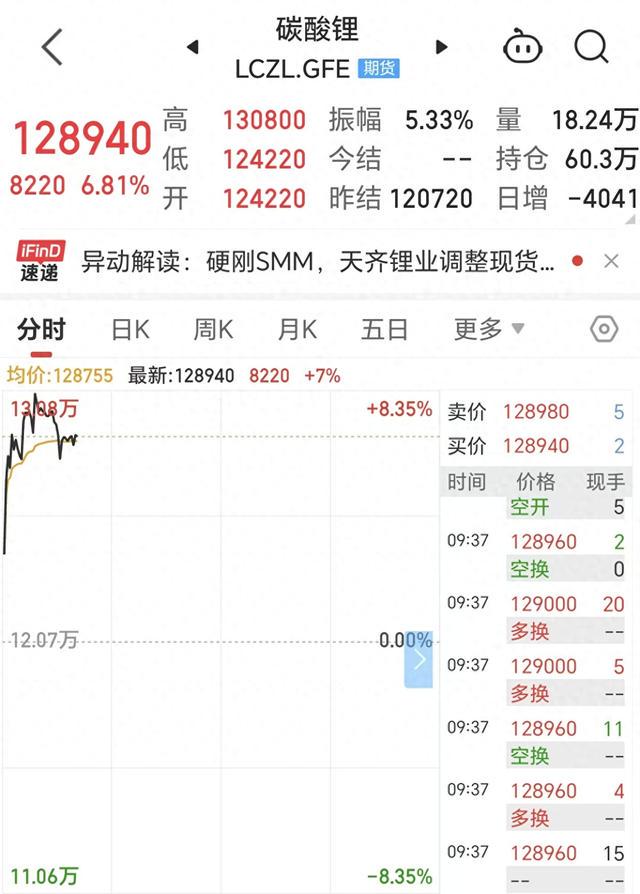Dismiss the 异动解读 news banner
The height and width of the screenshot is (894, 640).
click(611, 262)
